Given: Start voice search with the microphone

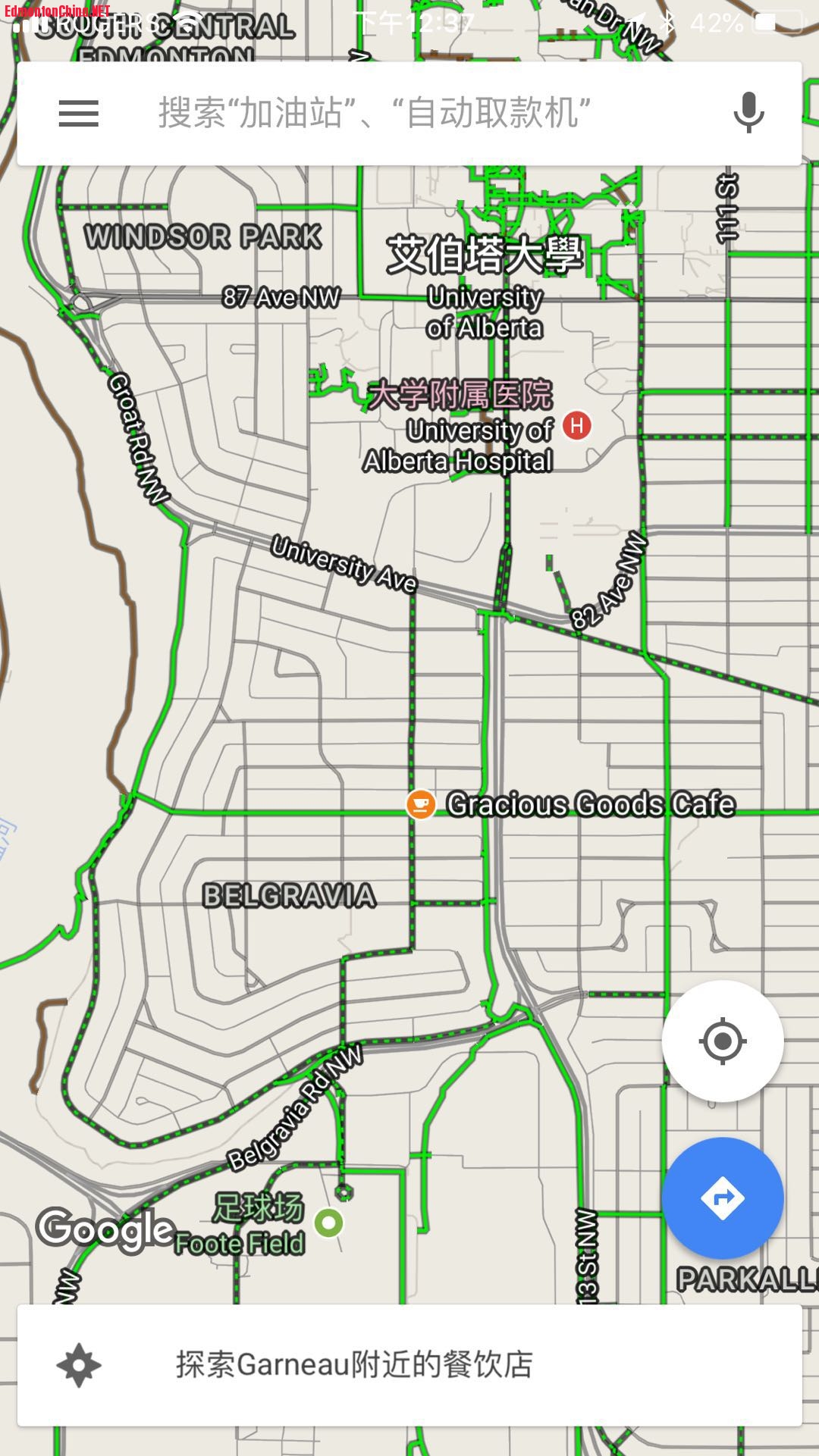Looking at the screenshot, I should tap(748, 113).
